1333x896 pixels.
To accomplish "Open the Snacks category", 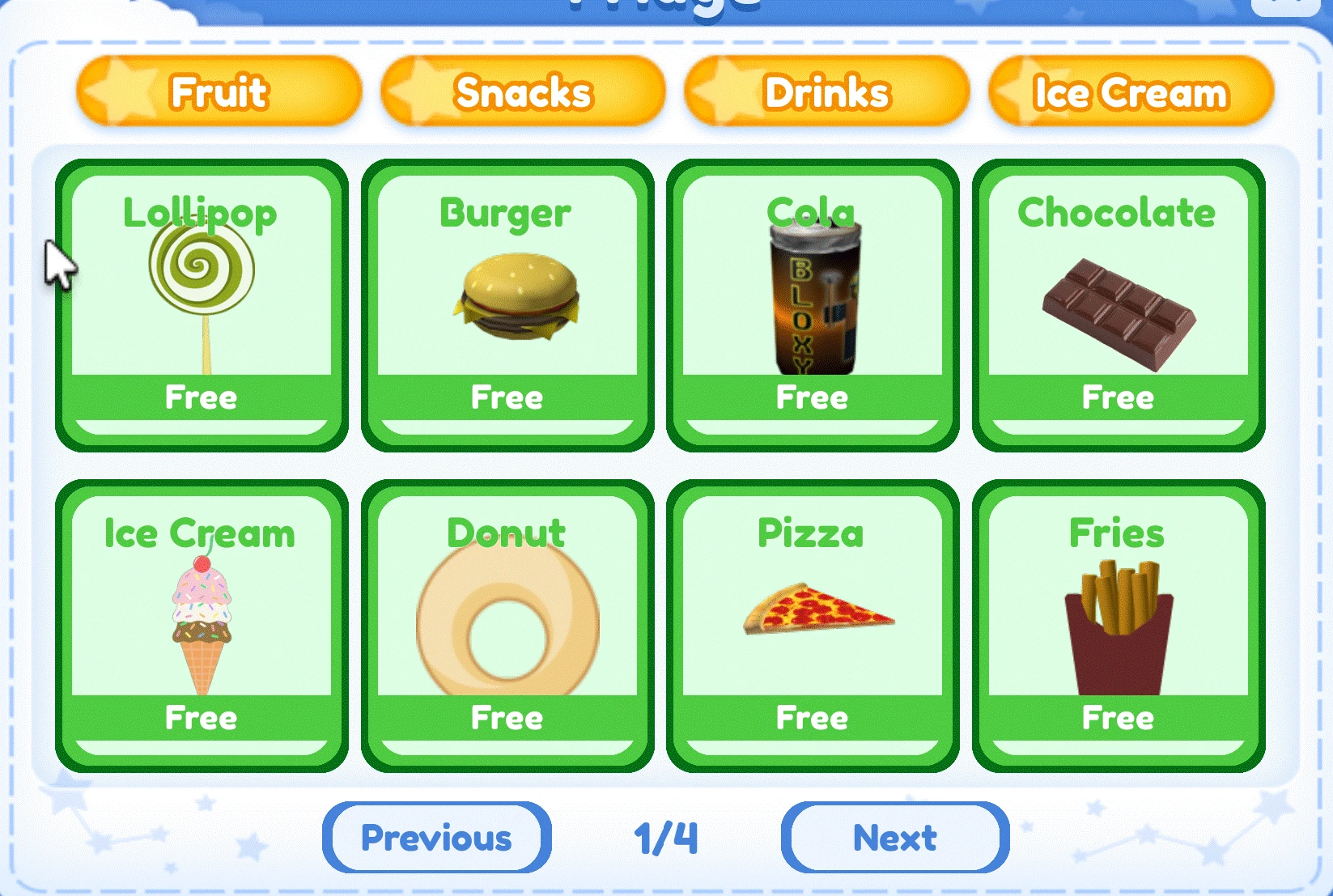I will [x=523, y=91].
